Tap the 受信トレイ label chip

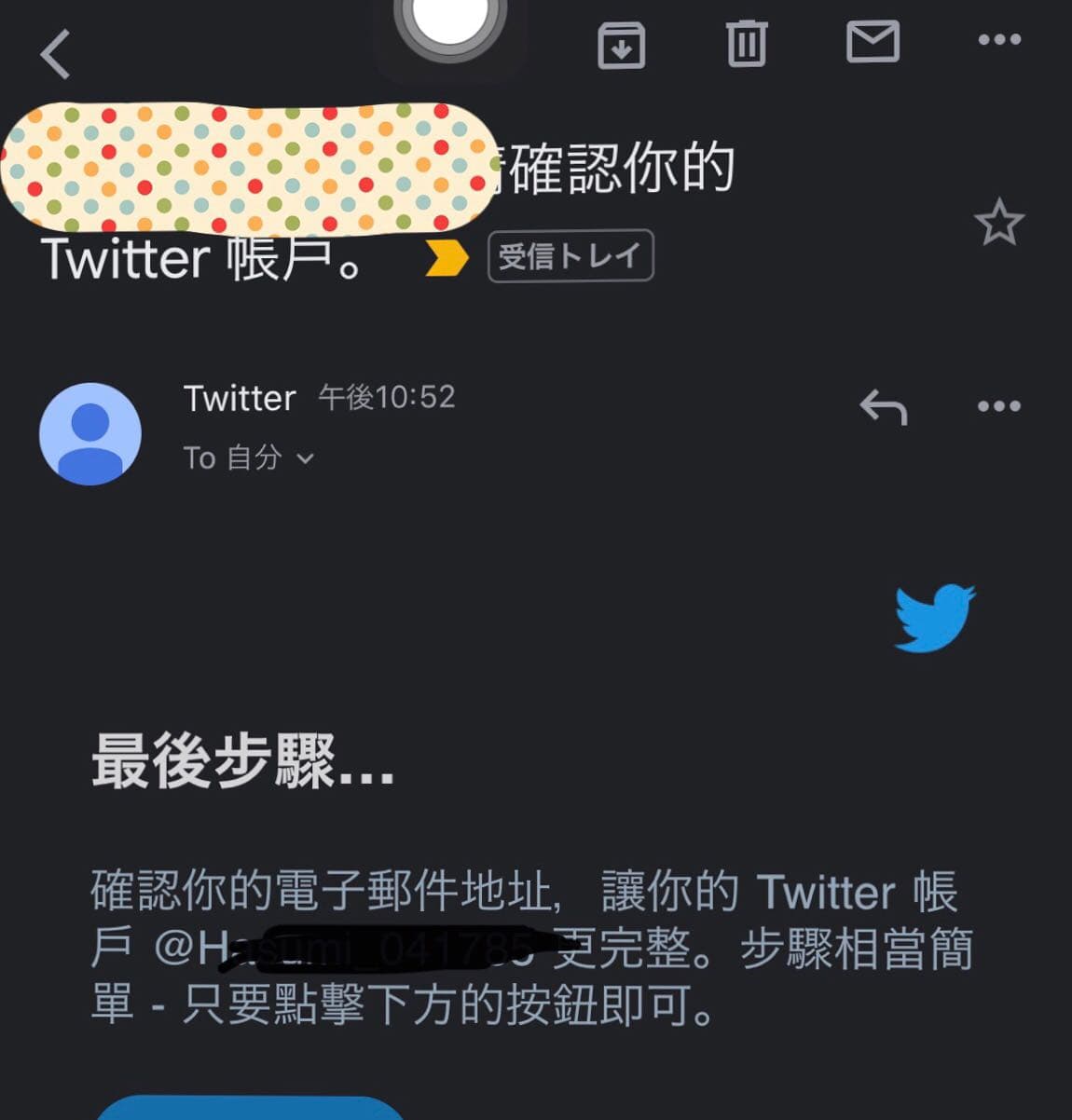tap(570, 256)
